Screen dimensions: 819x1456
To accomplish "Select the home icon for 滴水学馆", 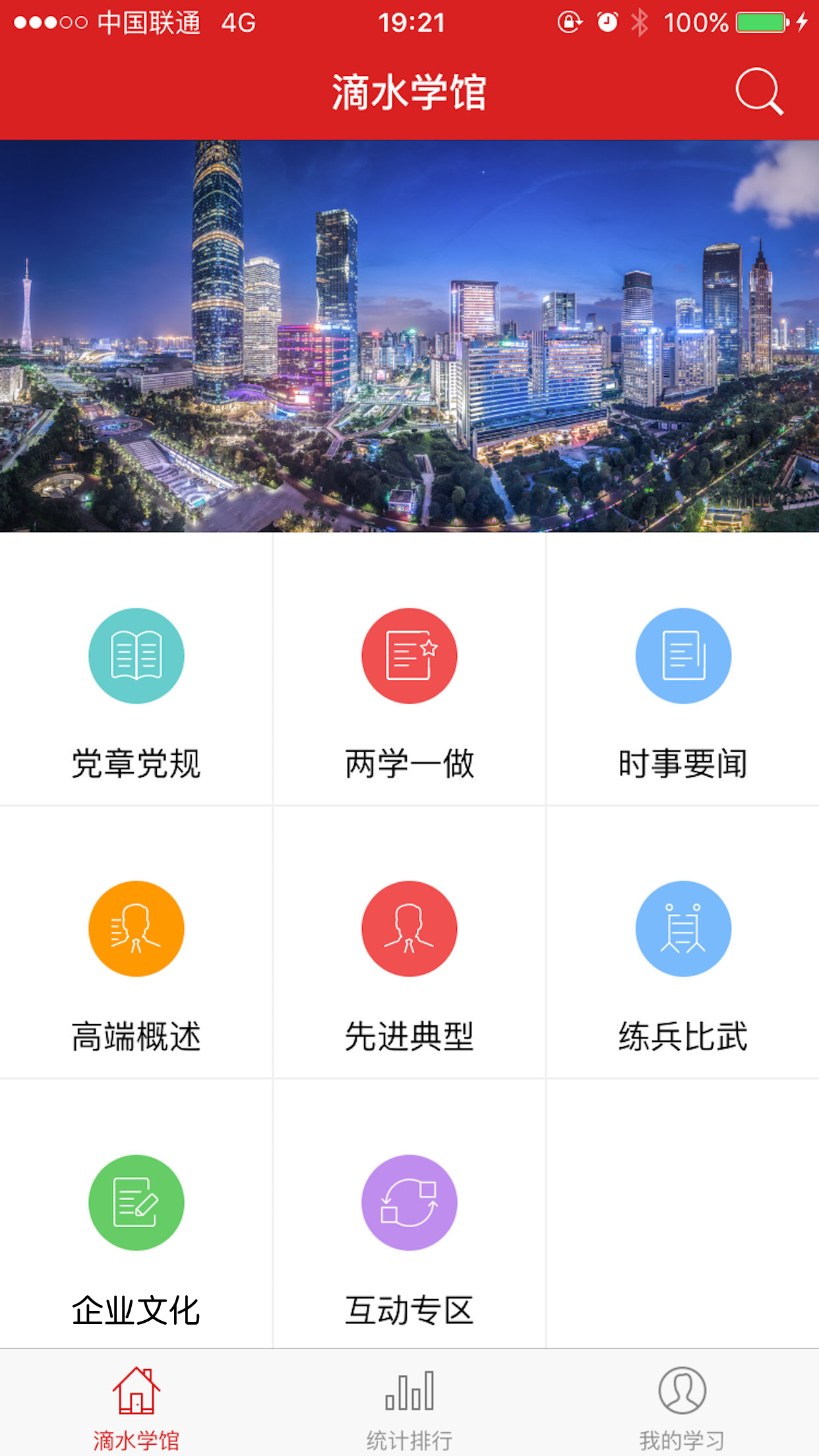I will click(x=136, y=1391).
